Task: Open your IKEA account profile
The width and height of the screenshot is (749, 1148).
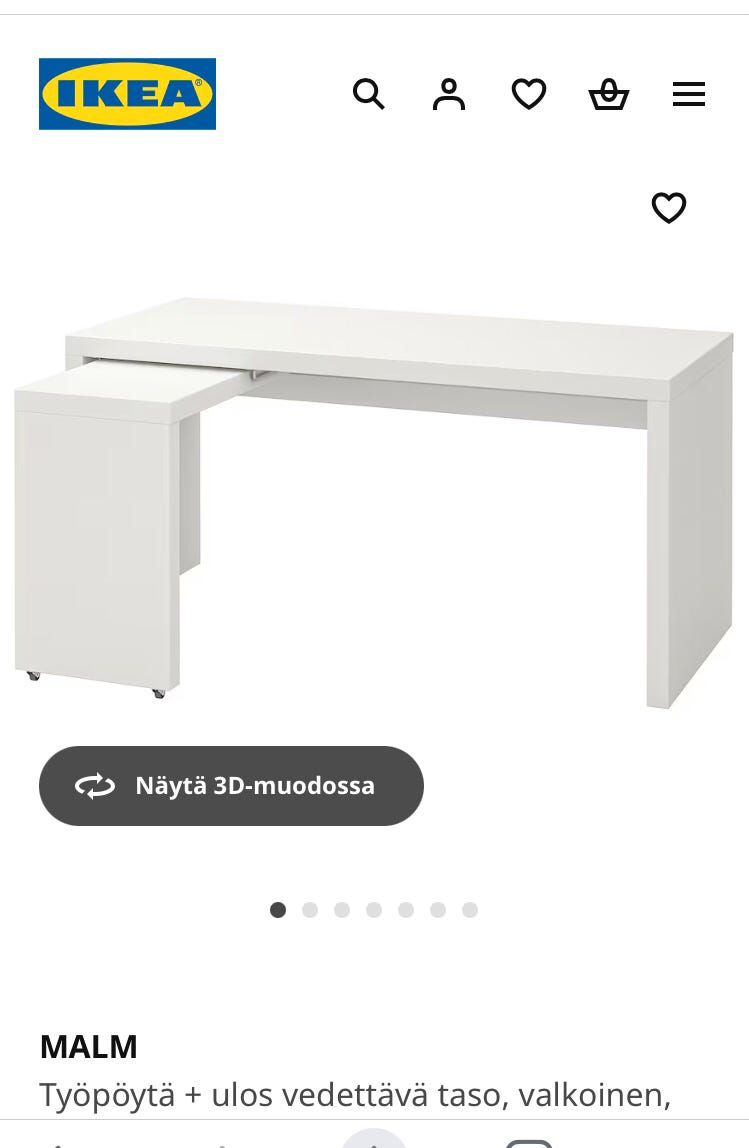Action: 448,93
